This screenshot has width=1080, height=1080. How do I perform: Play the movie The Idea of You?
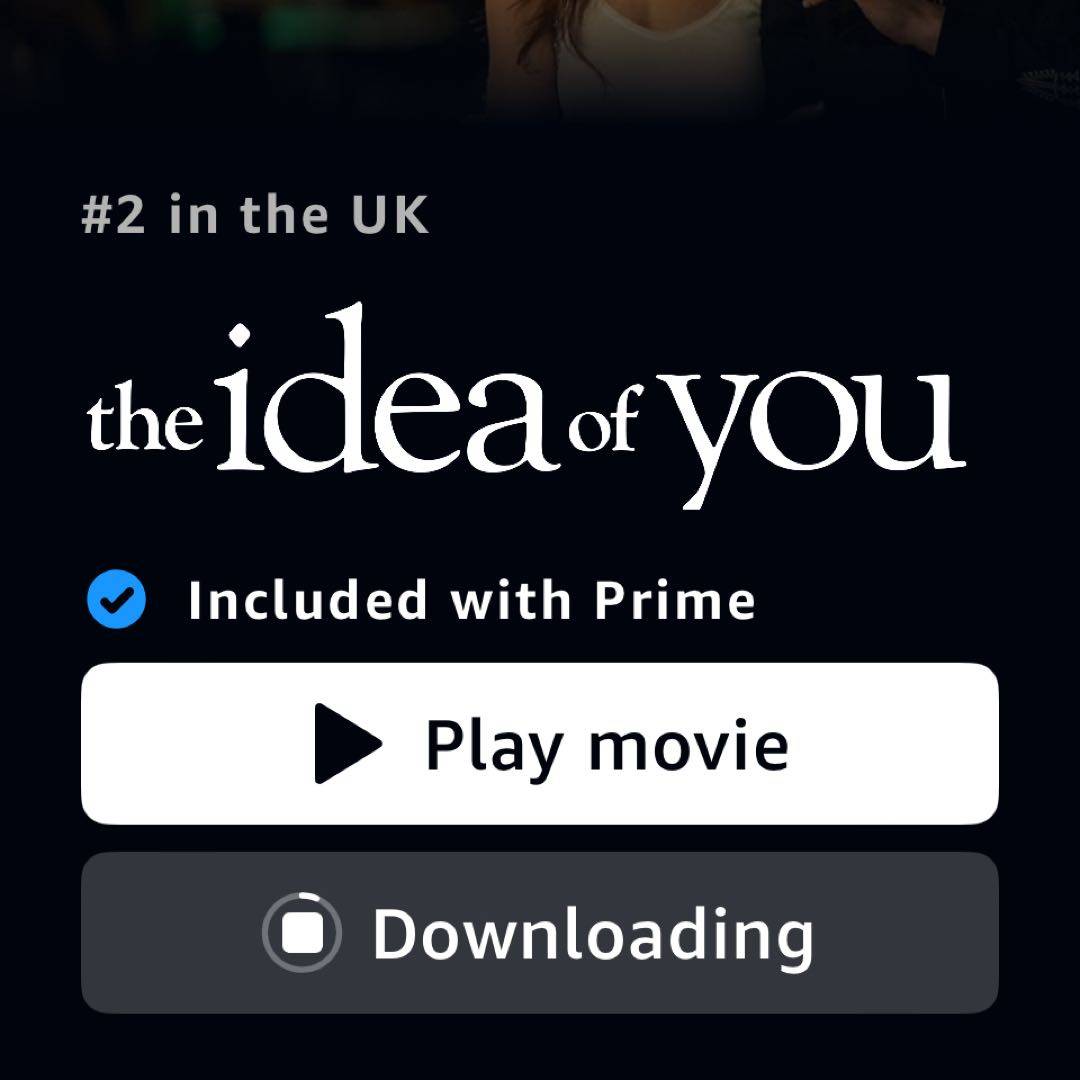(x=540, y=744)
